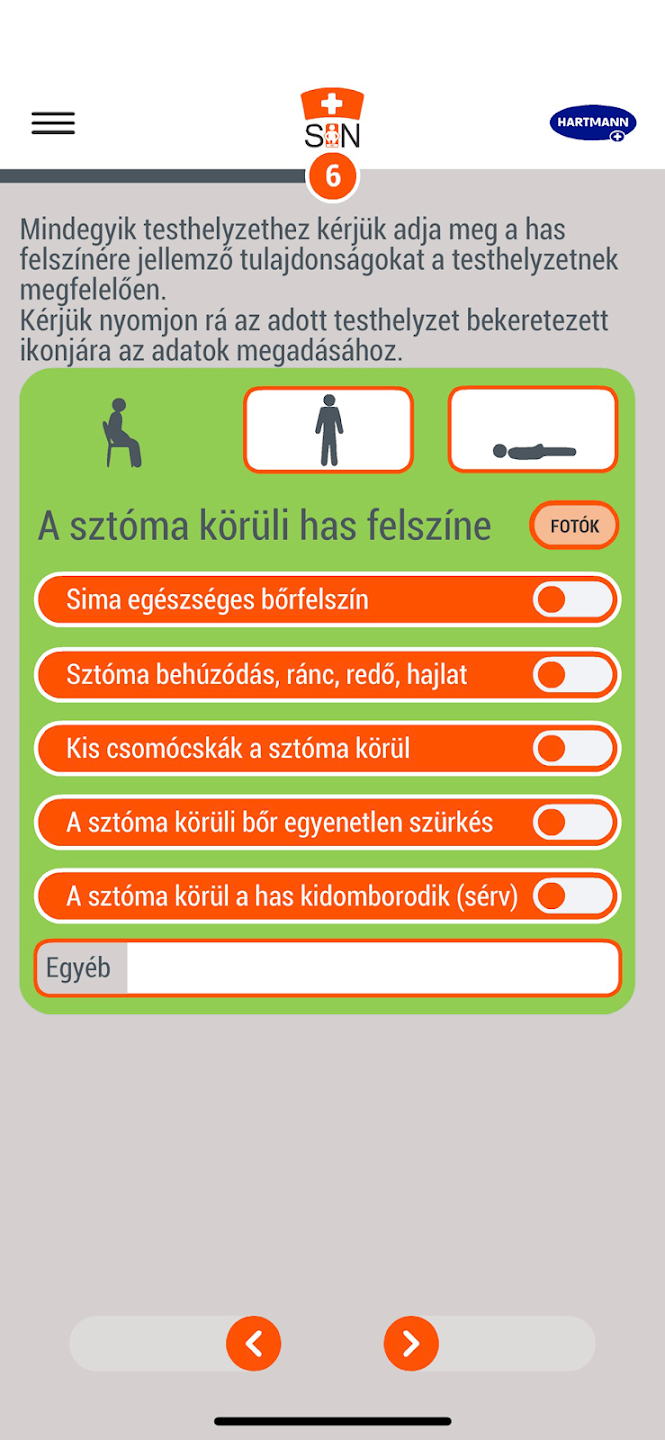This screenshot has width=665, height=1440.
Task: Tap the Egyéb text field
Action: tap(370, 969)
